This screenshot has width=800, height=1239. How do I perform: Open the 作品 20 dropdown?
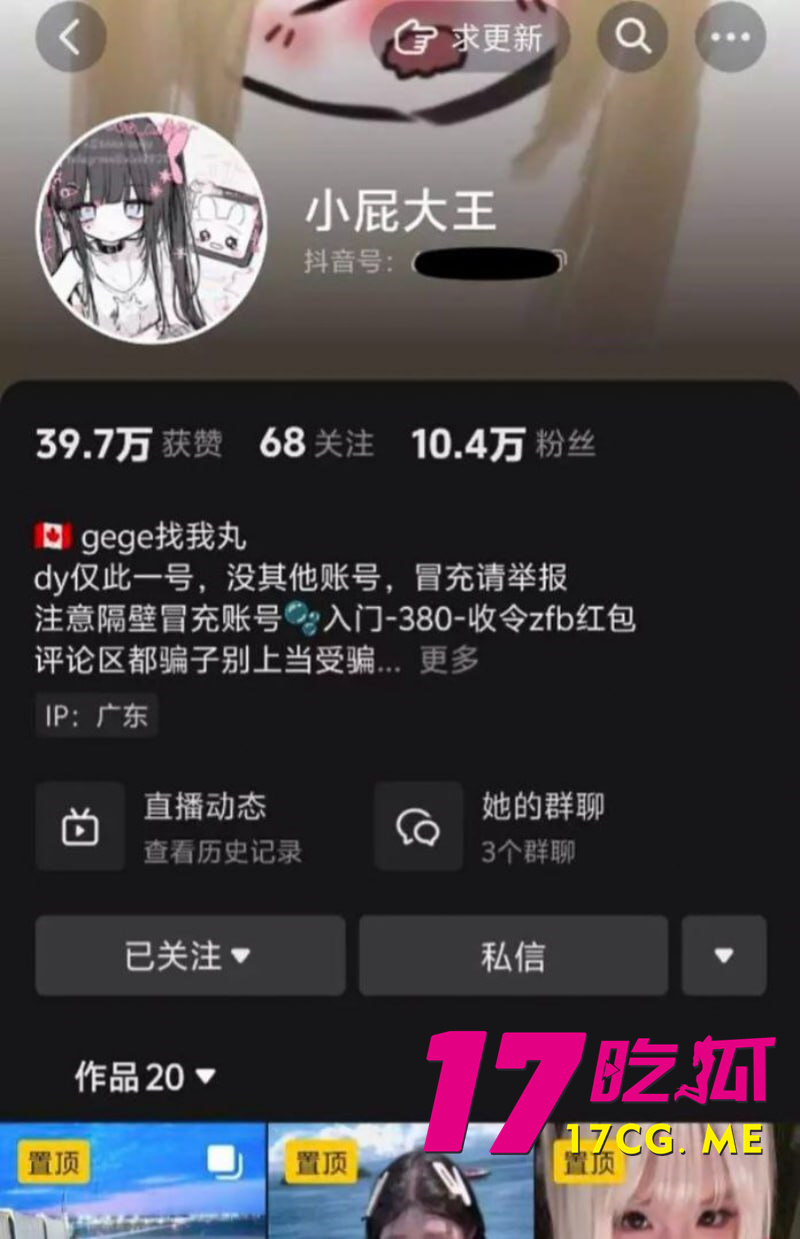click(145, 1076)
